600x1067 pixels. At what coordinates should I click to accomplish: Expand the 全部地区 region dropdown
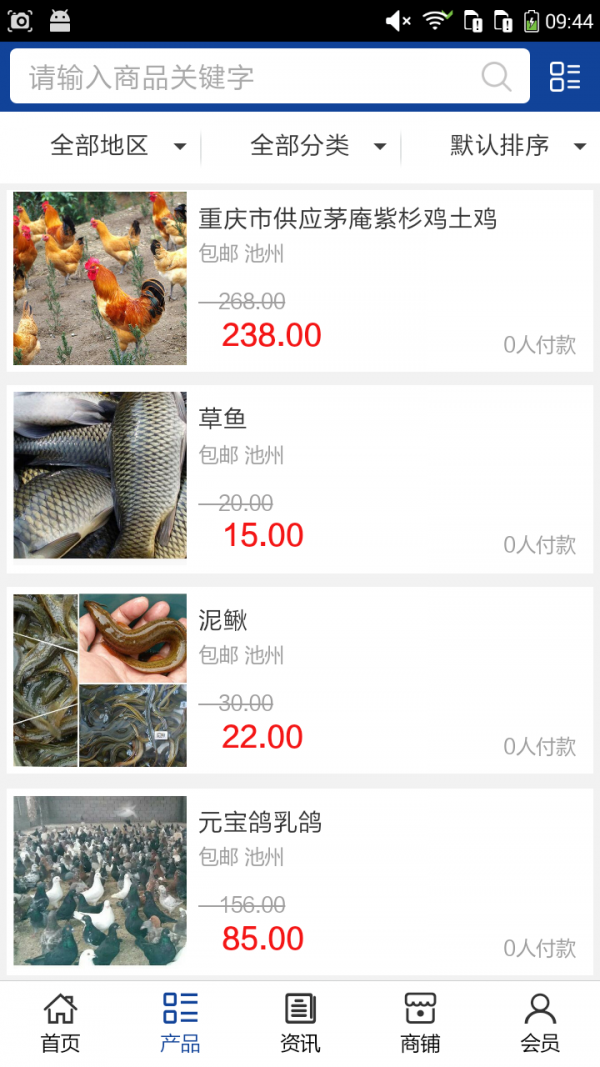click(118, 146)
